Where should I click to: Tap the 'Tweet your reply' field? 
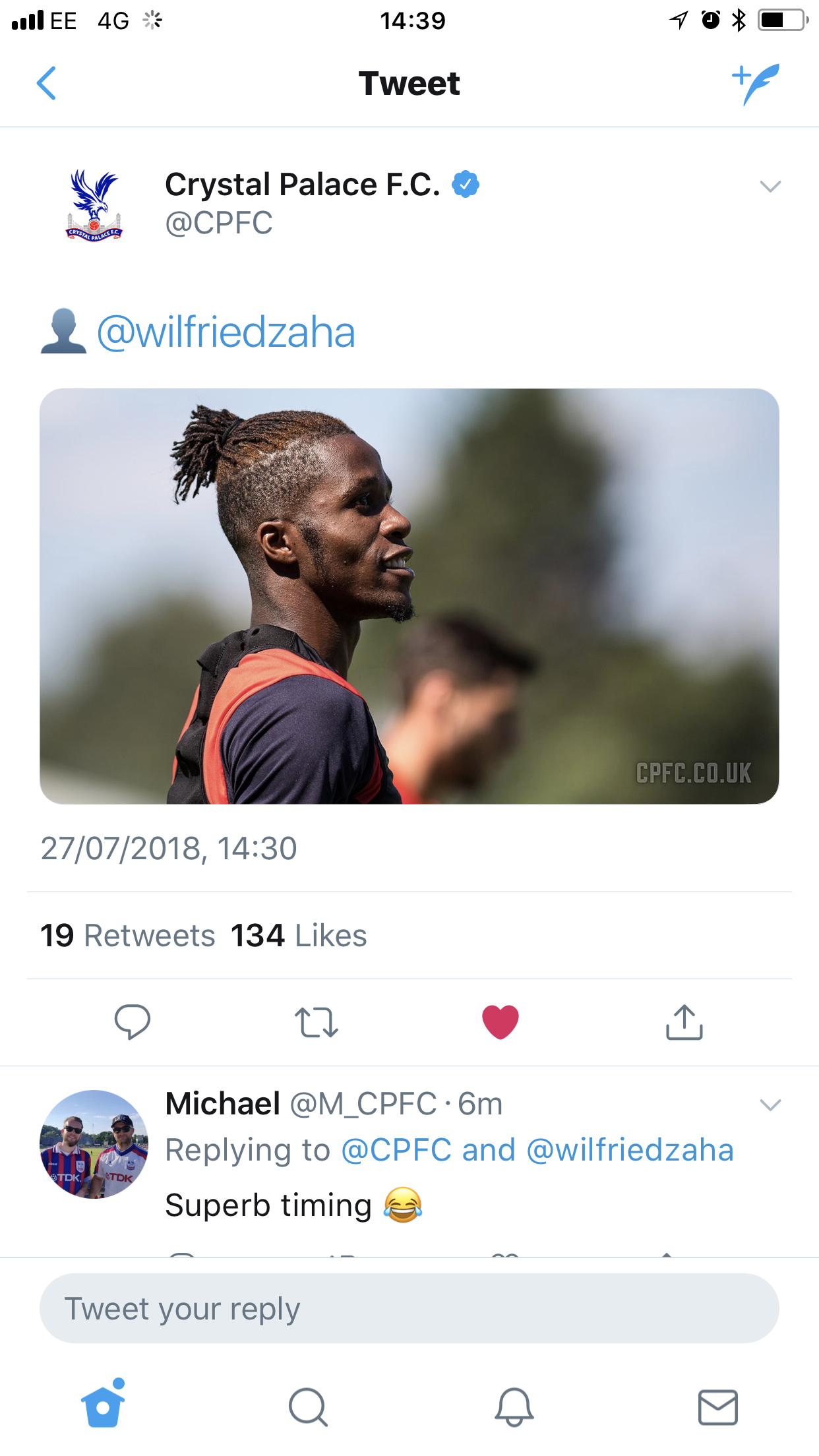pos(409,1309)
